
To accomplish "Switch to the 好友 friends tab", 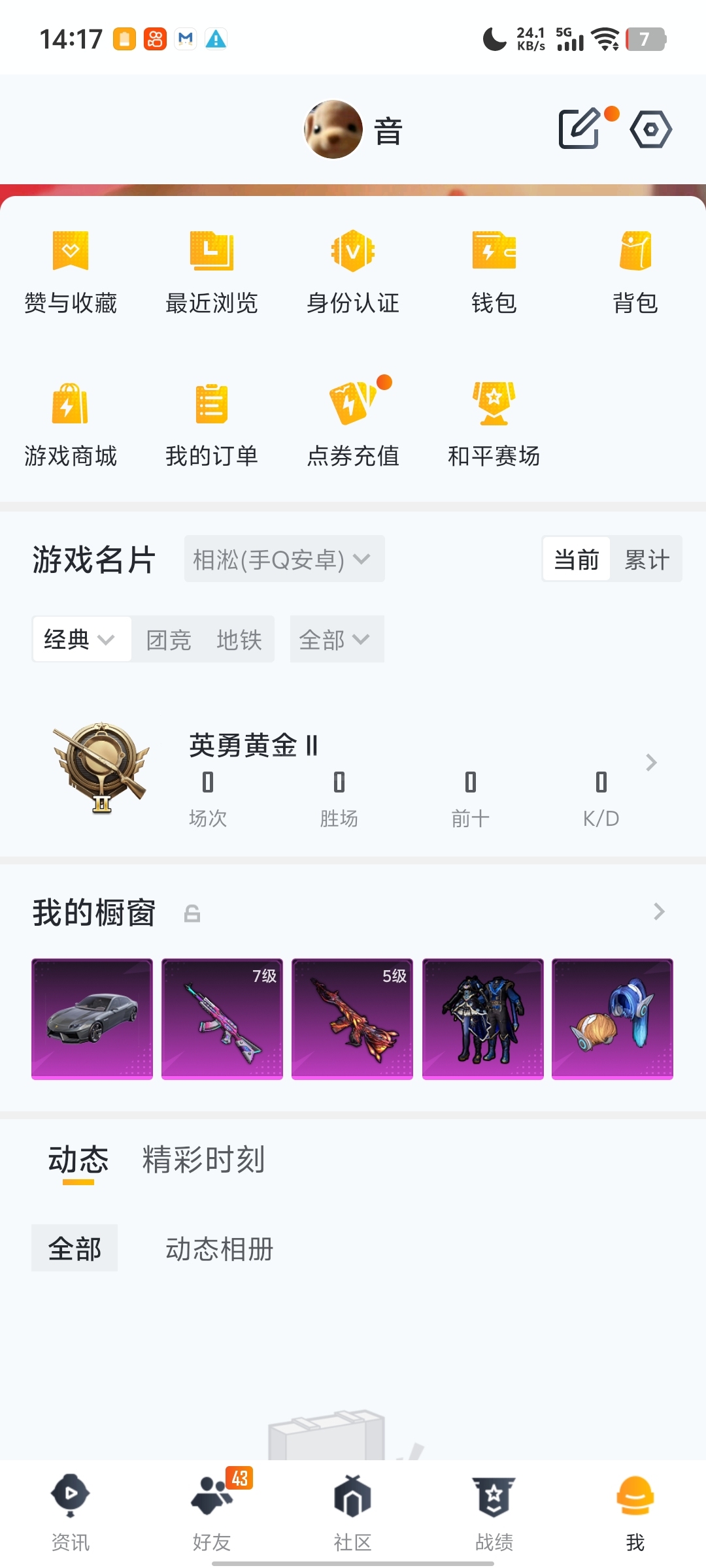I will (211, 1511).
